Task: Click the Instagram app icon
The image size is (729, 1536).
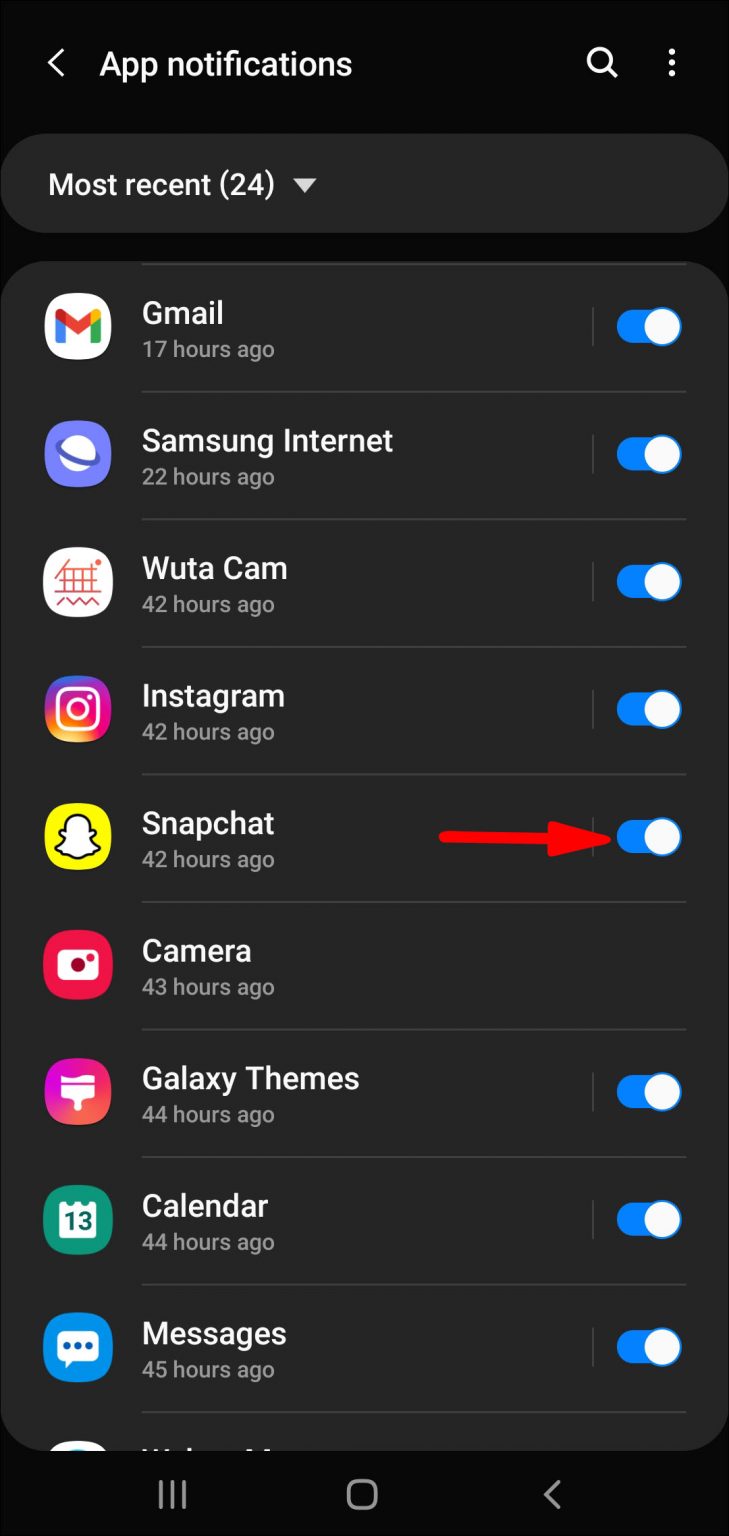Action: point(77,709)
